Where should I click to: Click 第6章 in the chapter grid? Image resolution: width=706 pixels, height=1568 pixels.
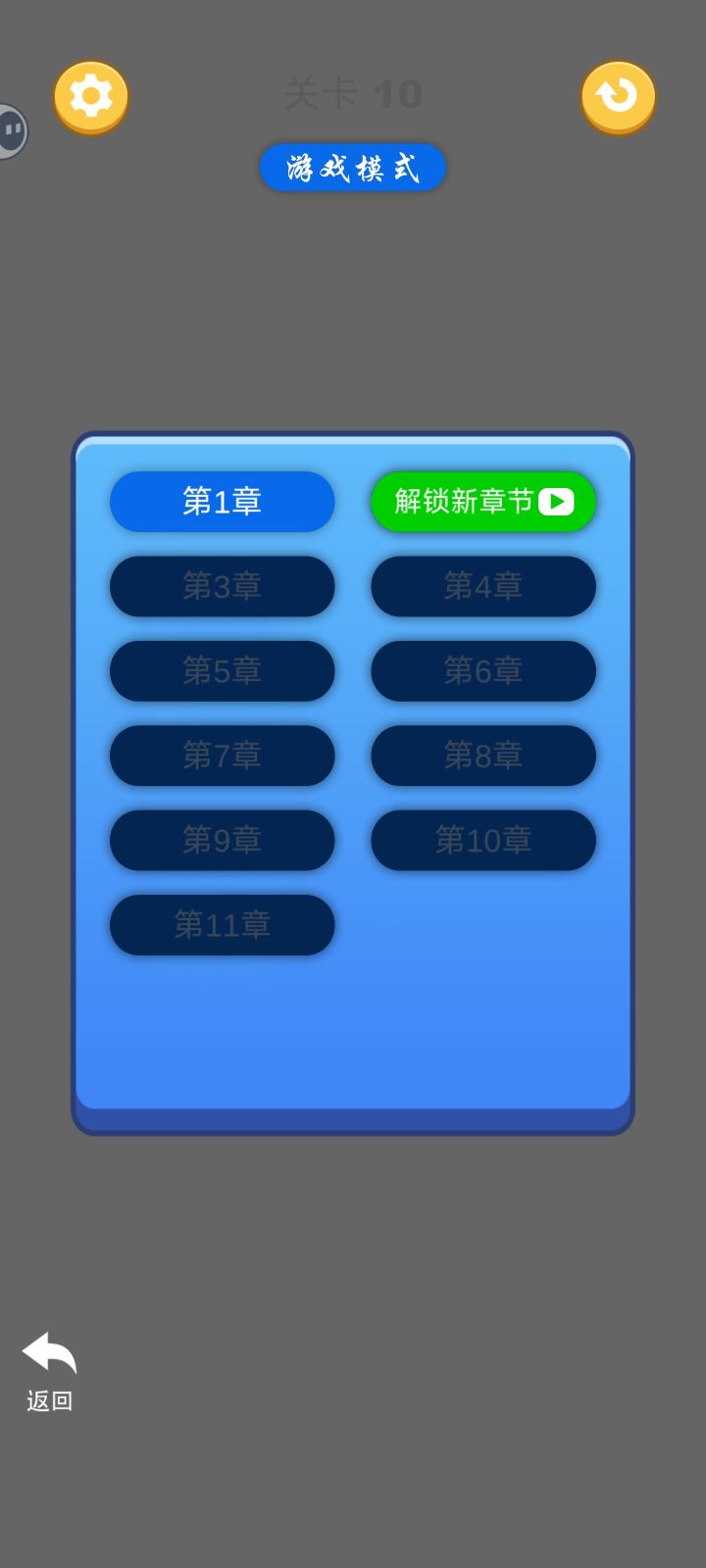(x=482, y=671)
